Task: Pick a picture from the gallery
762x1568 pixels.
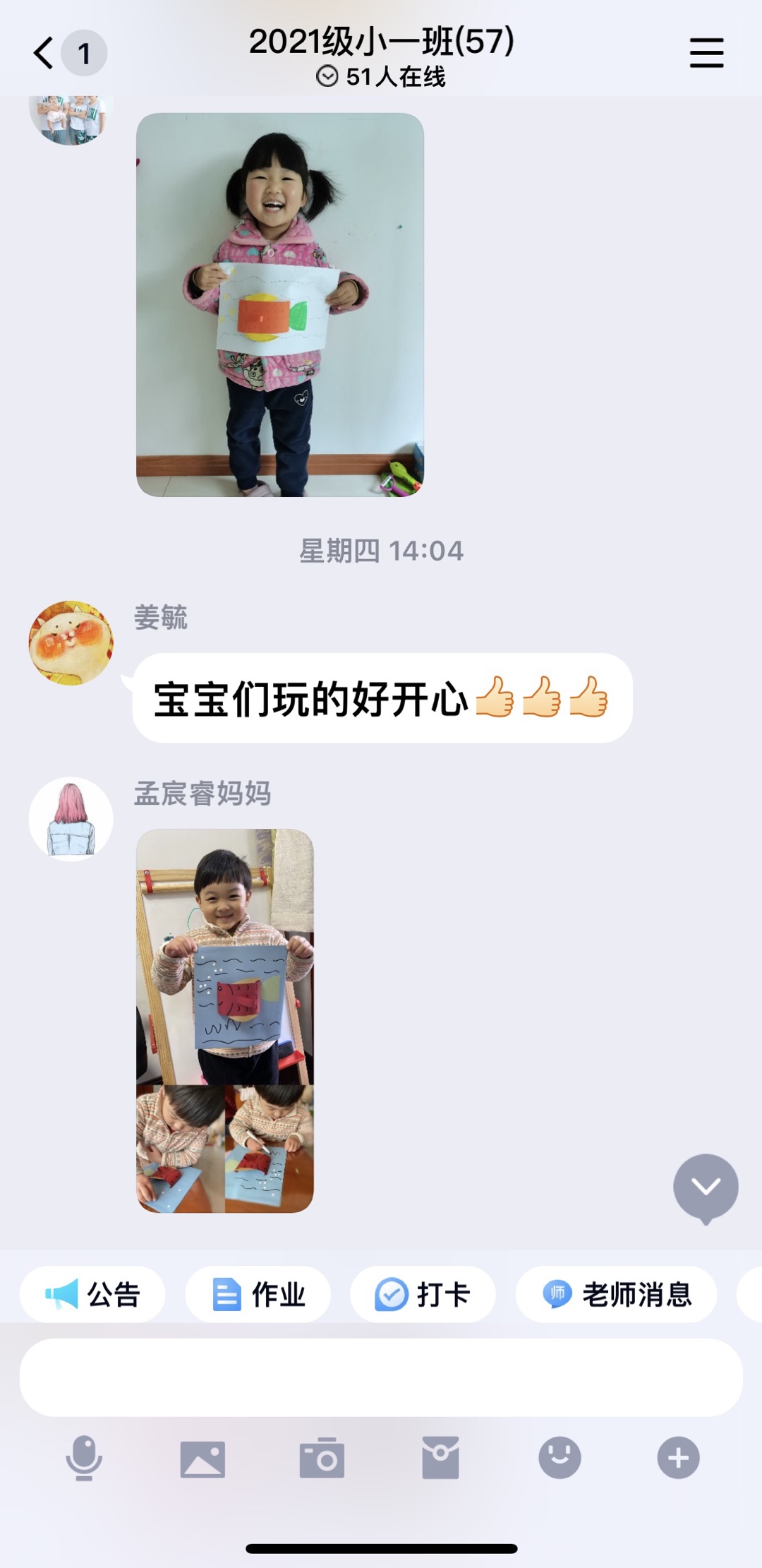Action: coord(202,1458)
